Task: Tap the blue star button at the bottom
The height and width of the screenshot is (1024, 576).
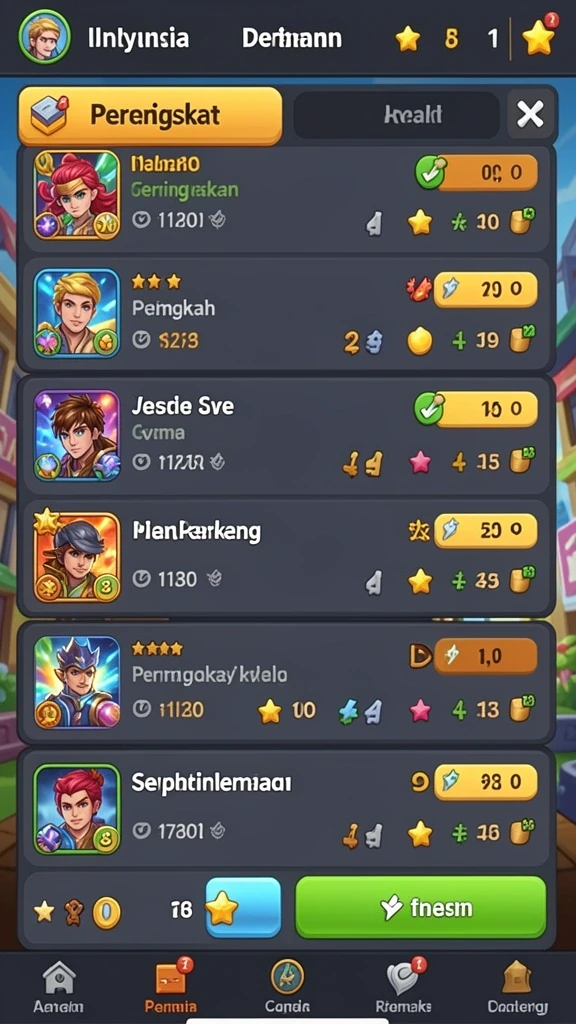Action: (243, 908)
